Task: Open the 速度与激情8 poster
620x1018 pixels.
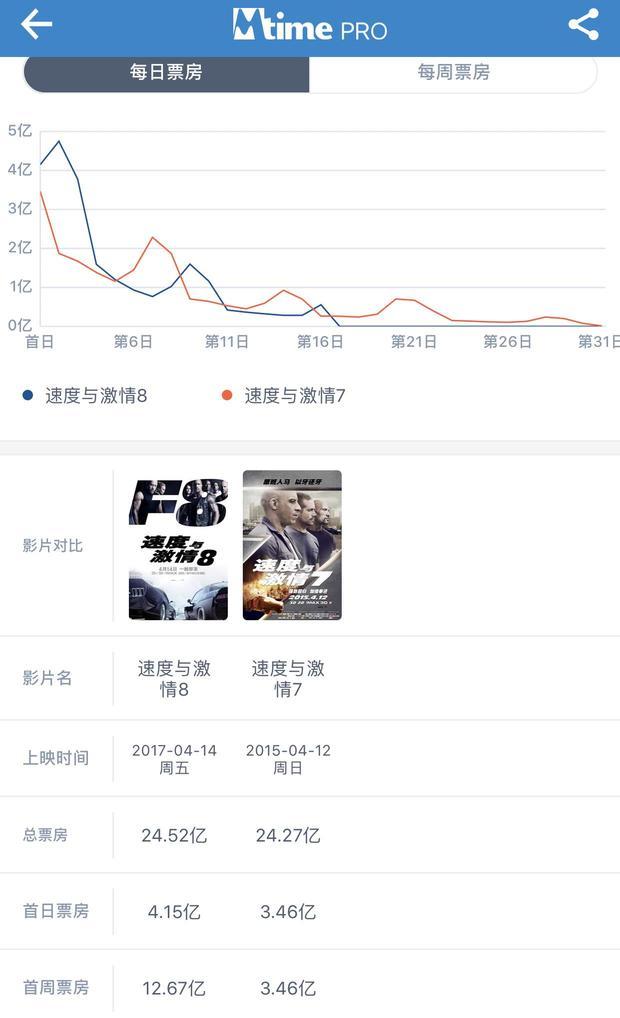Action: [x=178, y=545]
